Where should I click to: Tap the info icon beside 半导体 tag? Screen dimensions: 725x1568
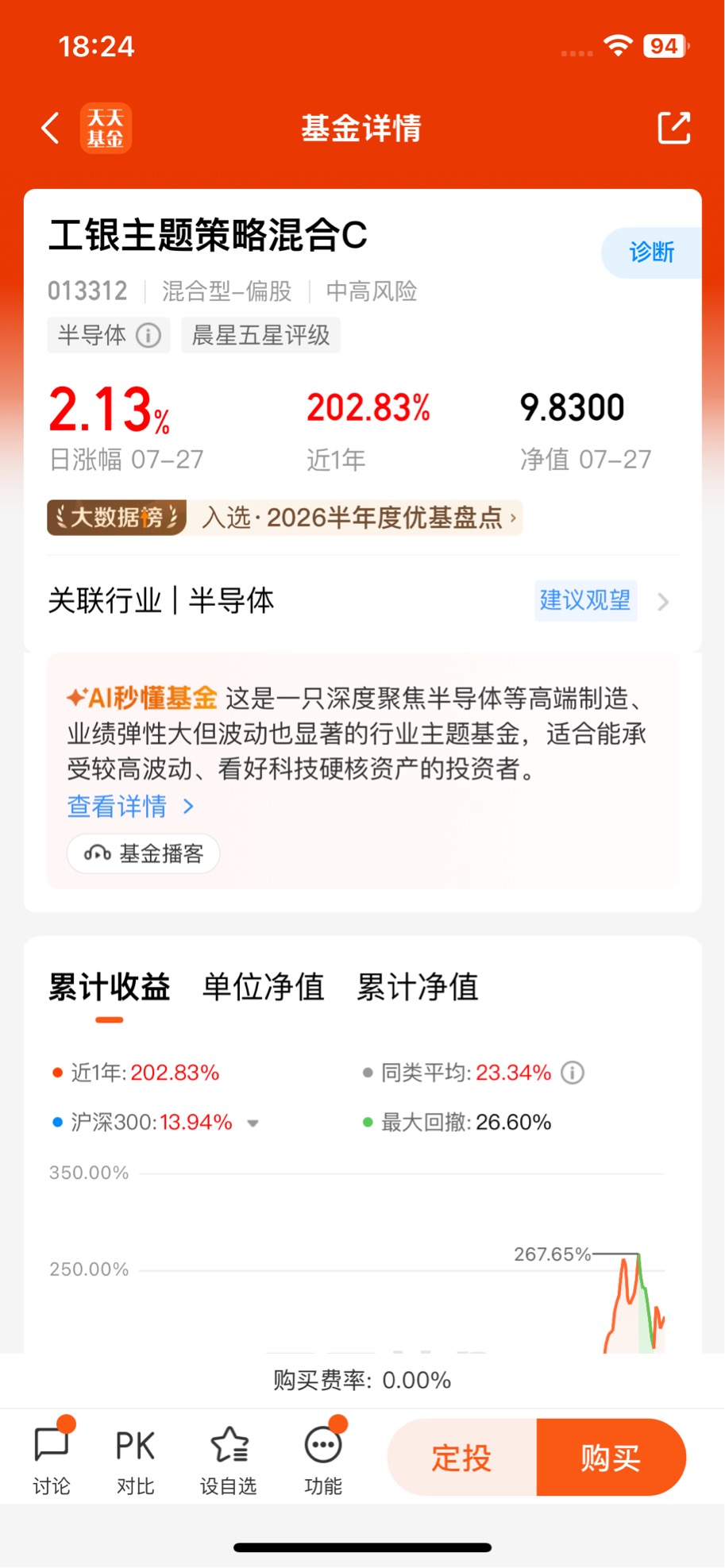[x=148, y=335]
